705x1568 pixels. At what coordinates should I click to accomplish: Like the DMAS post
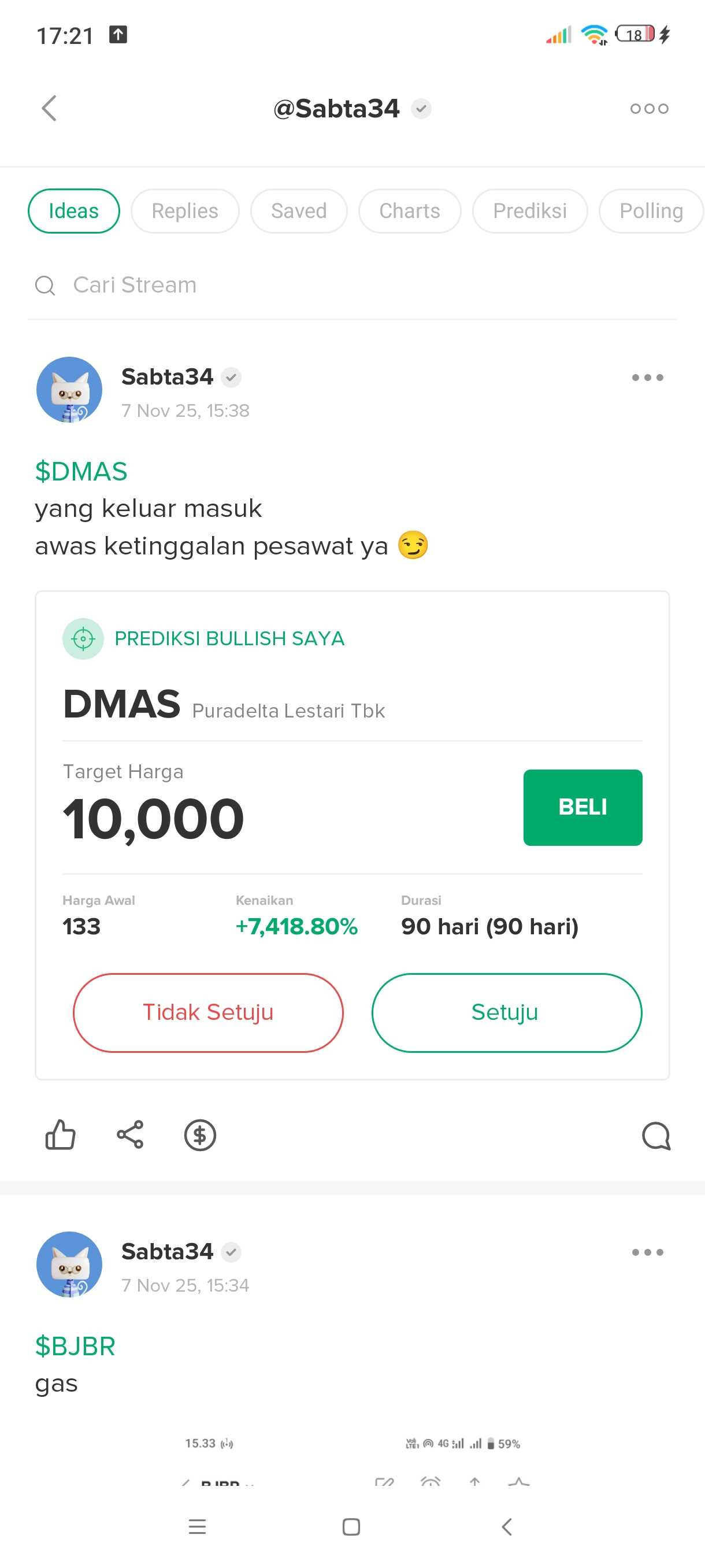[60, 1135]
